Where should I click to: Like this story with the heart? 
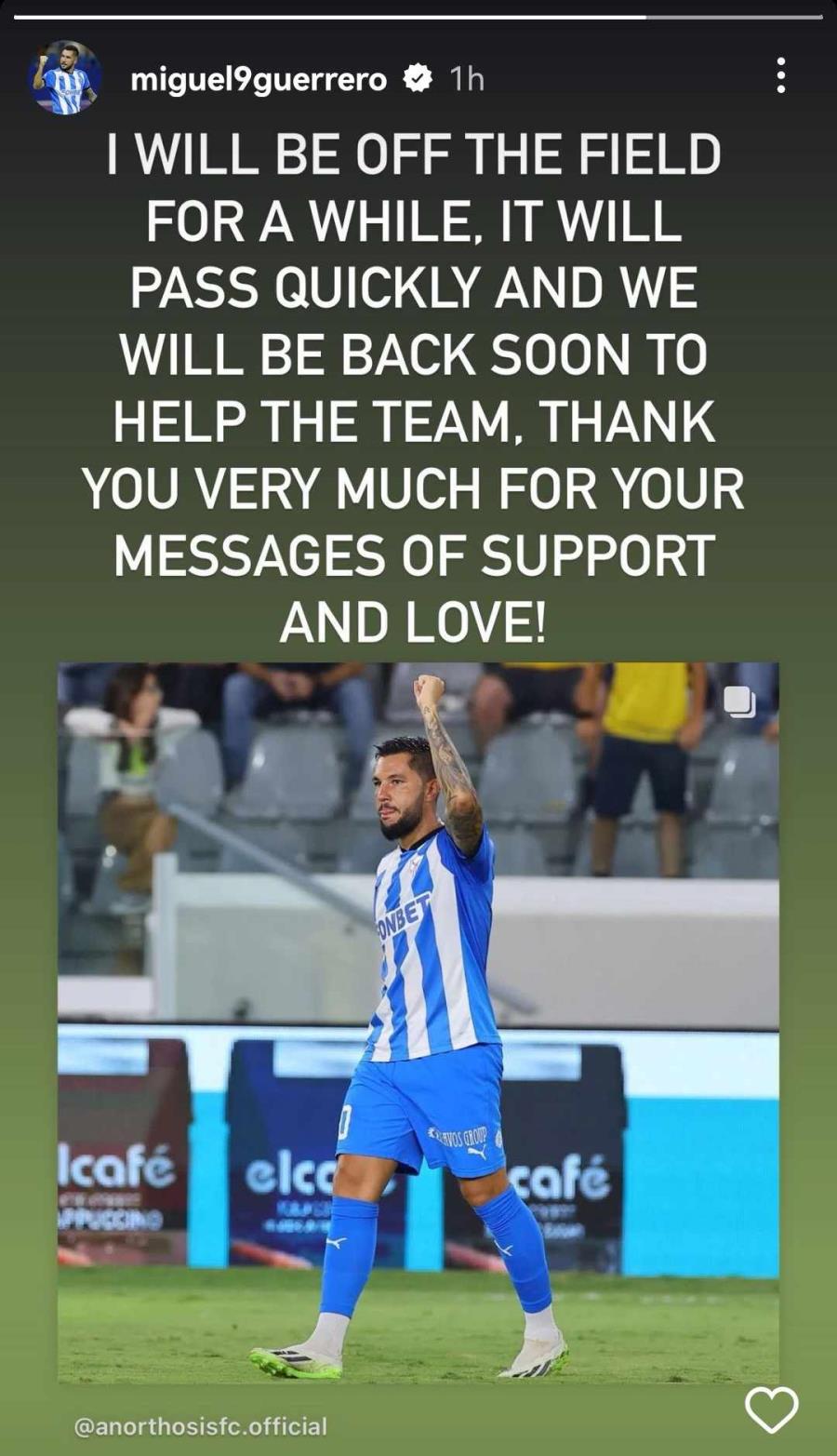[771, 1409]
